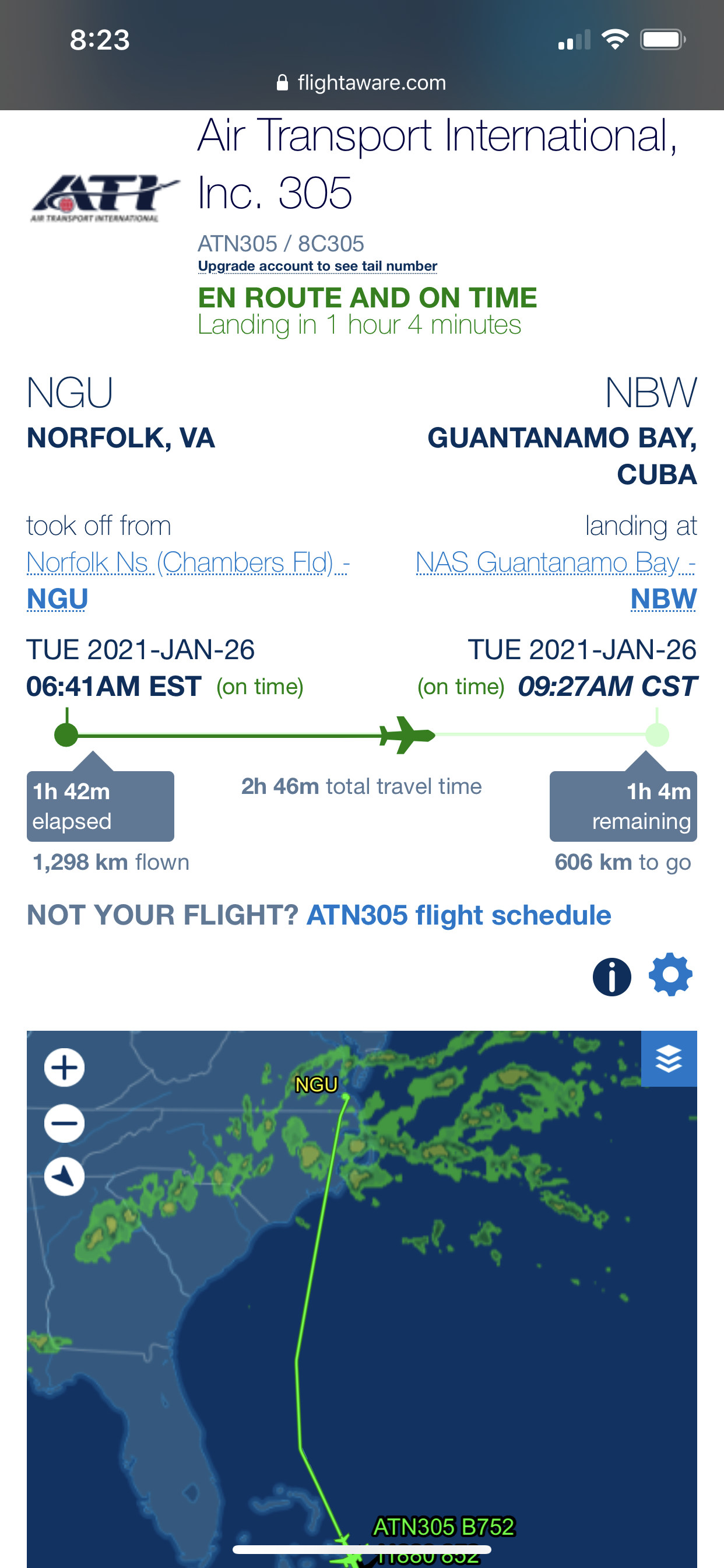Viewport: 724px width, 1568px height.
Task: Open the map layers button
Action: 669,1059
